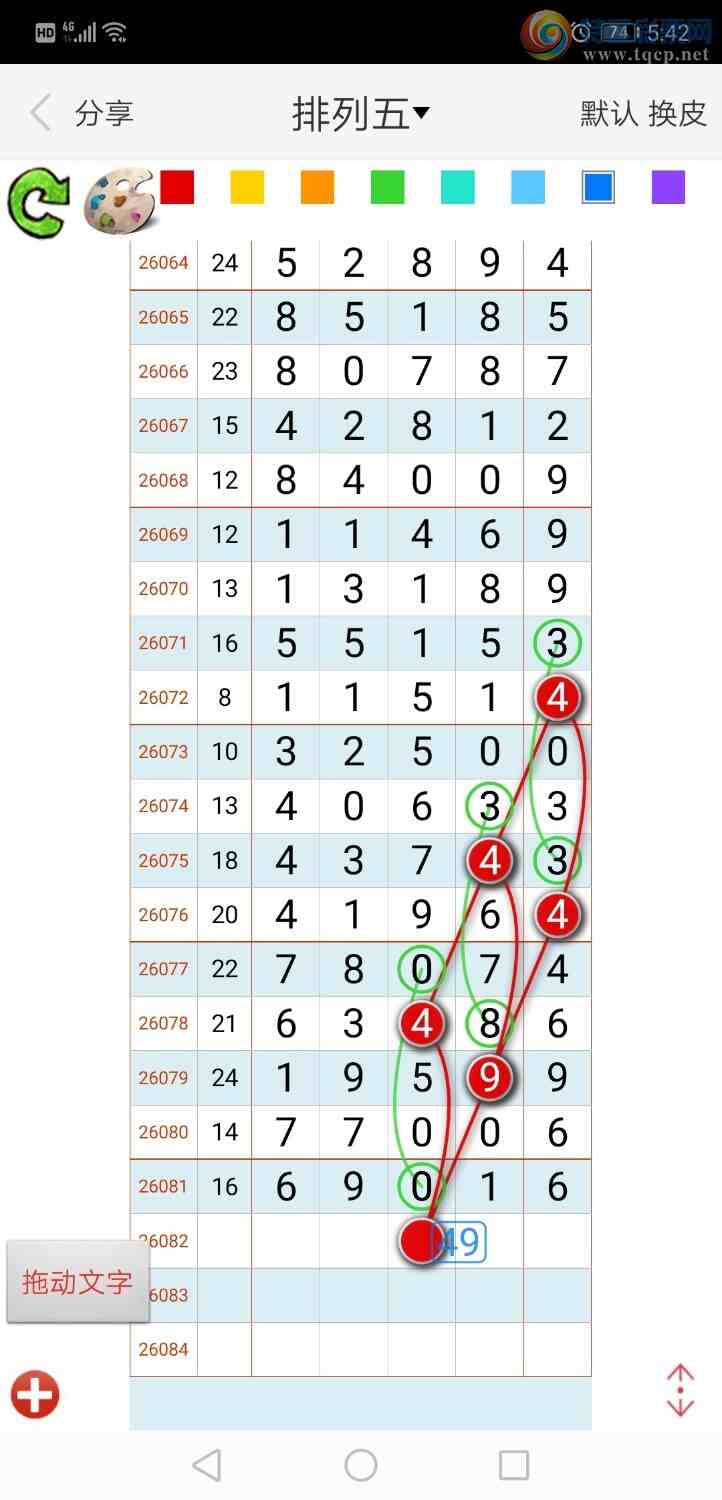722x1500 pixels.
Task: Select the 默认 default theme
Action: coord(609,113)
